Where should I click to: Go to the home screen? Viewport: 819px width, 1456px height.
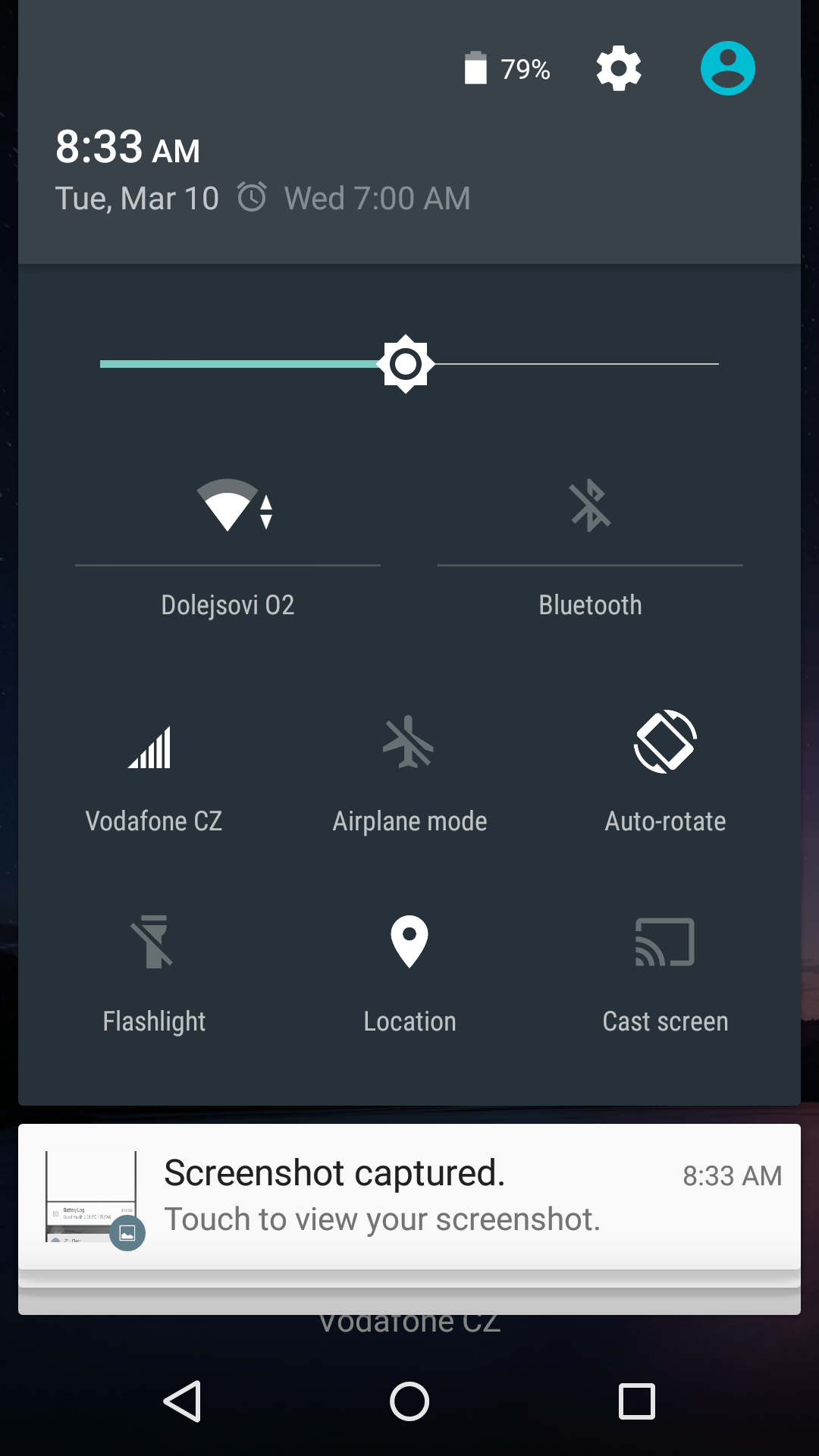point(409,1401)
